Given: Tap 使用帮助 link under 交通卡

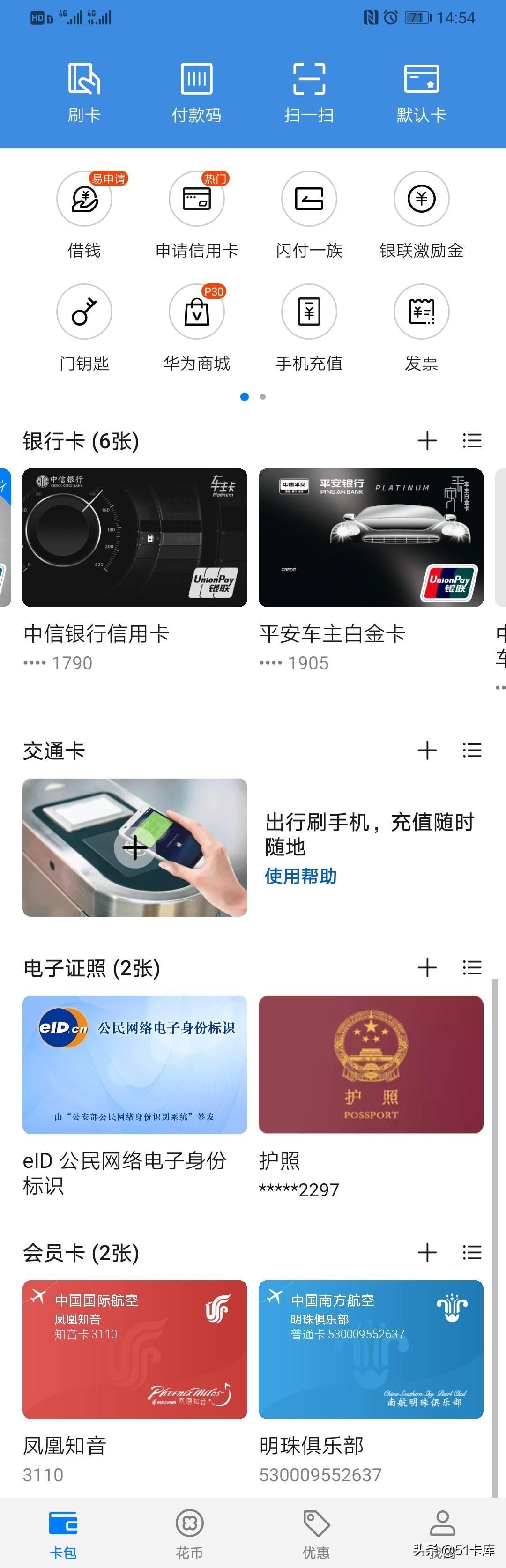Looking at the screenshot, I should tap(301, 876).
